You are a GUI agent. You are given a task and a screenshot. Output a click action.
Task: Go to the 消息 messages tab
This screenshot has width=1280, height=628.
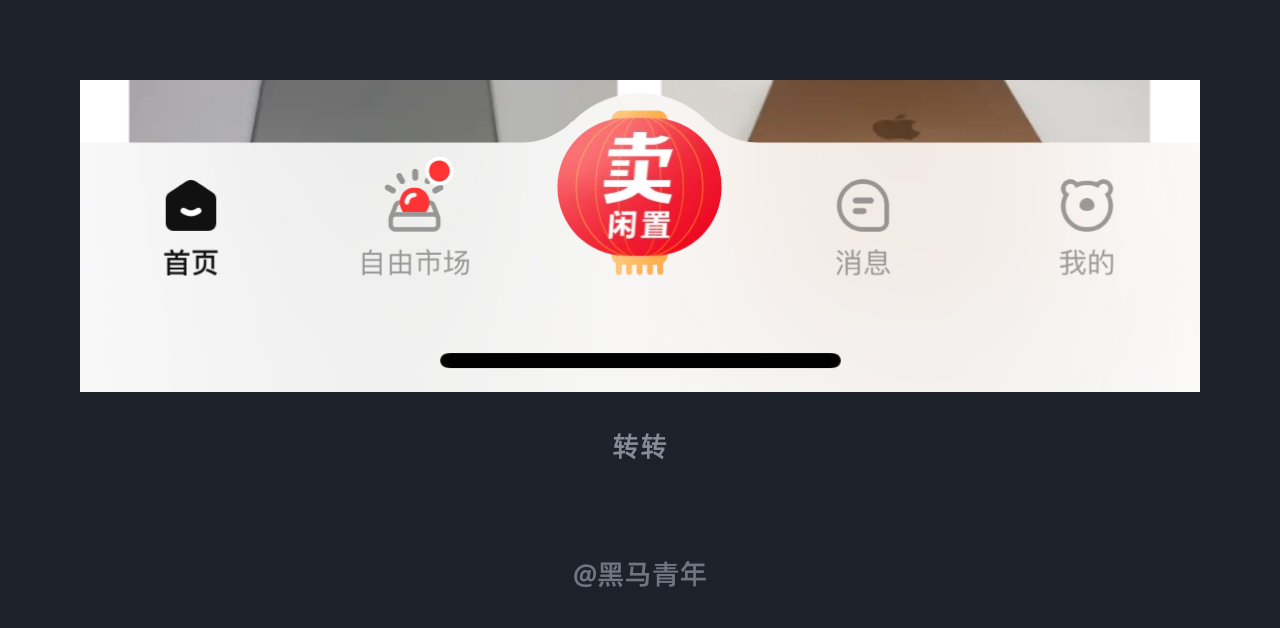click(x=862, y=226)
